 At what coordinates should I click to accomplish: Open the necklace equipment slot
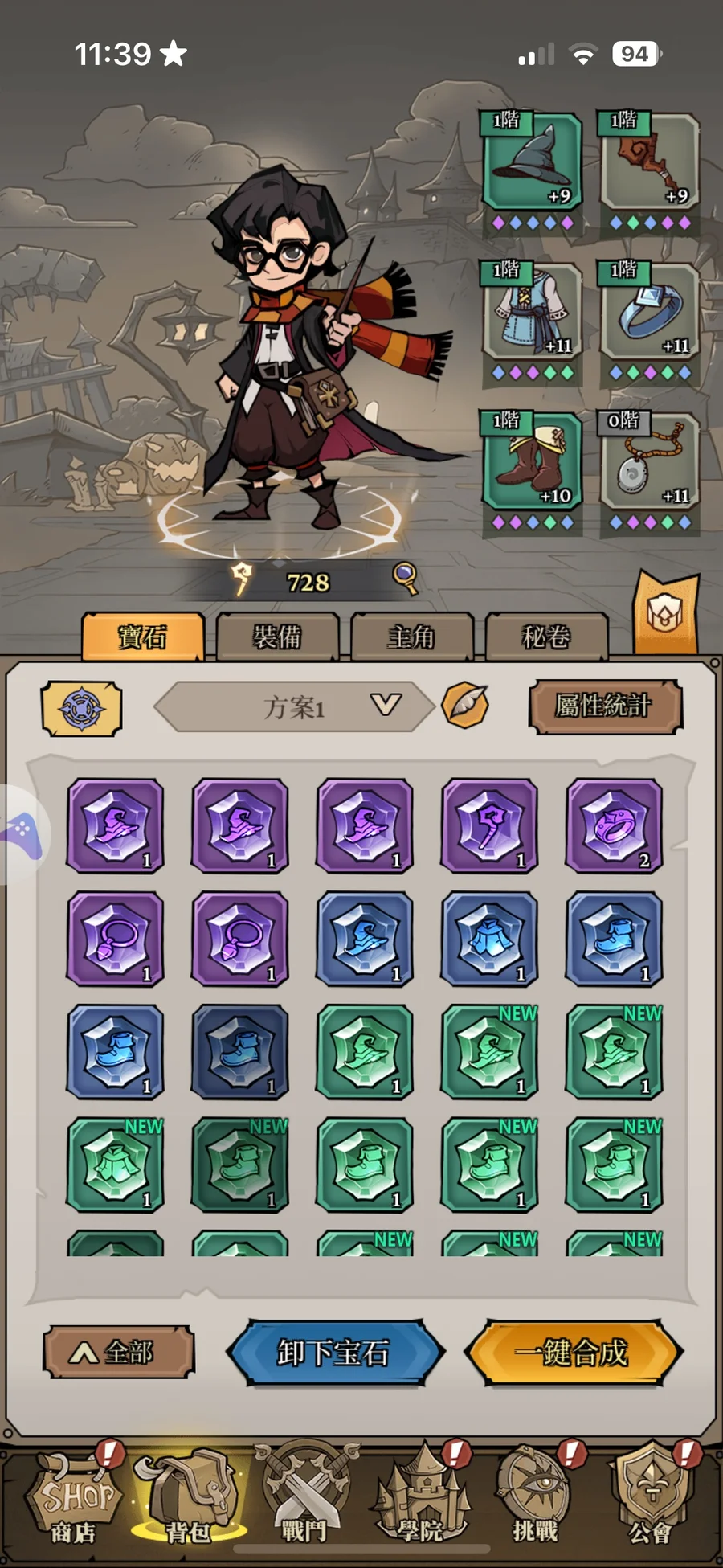click(x=649, y=461)
